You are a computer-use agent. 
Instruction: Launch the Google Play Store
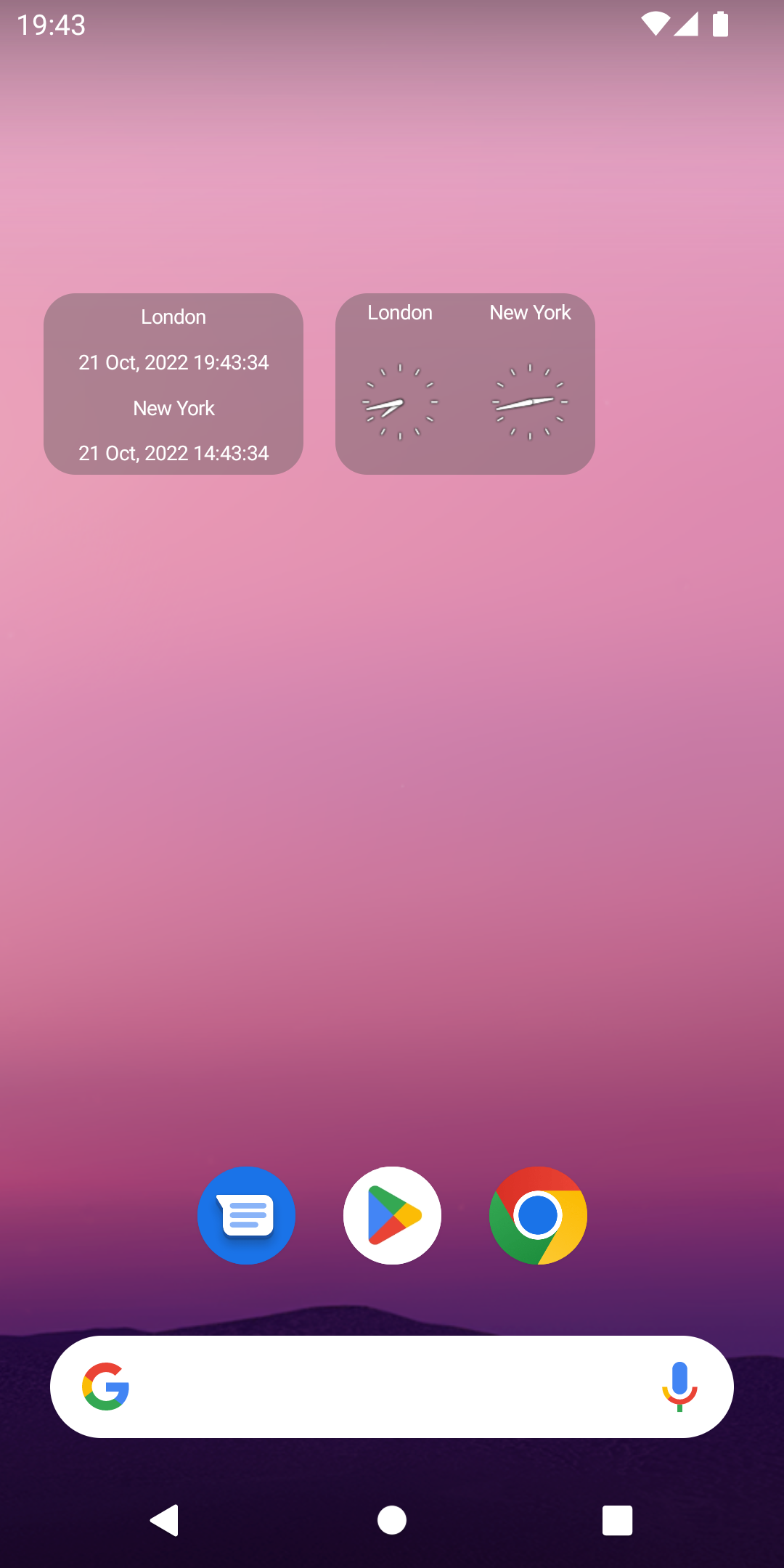[392, 1215]
